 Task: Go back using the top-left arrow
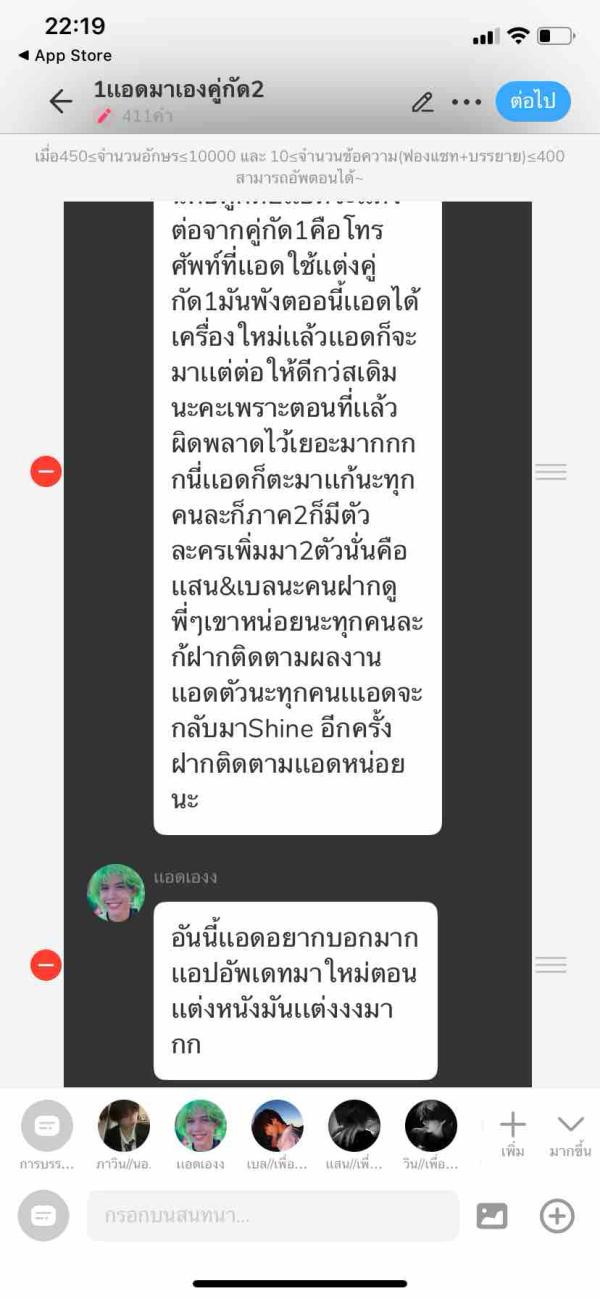(x=61, y=101)
